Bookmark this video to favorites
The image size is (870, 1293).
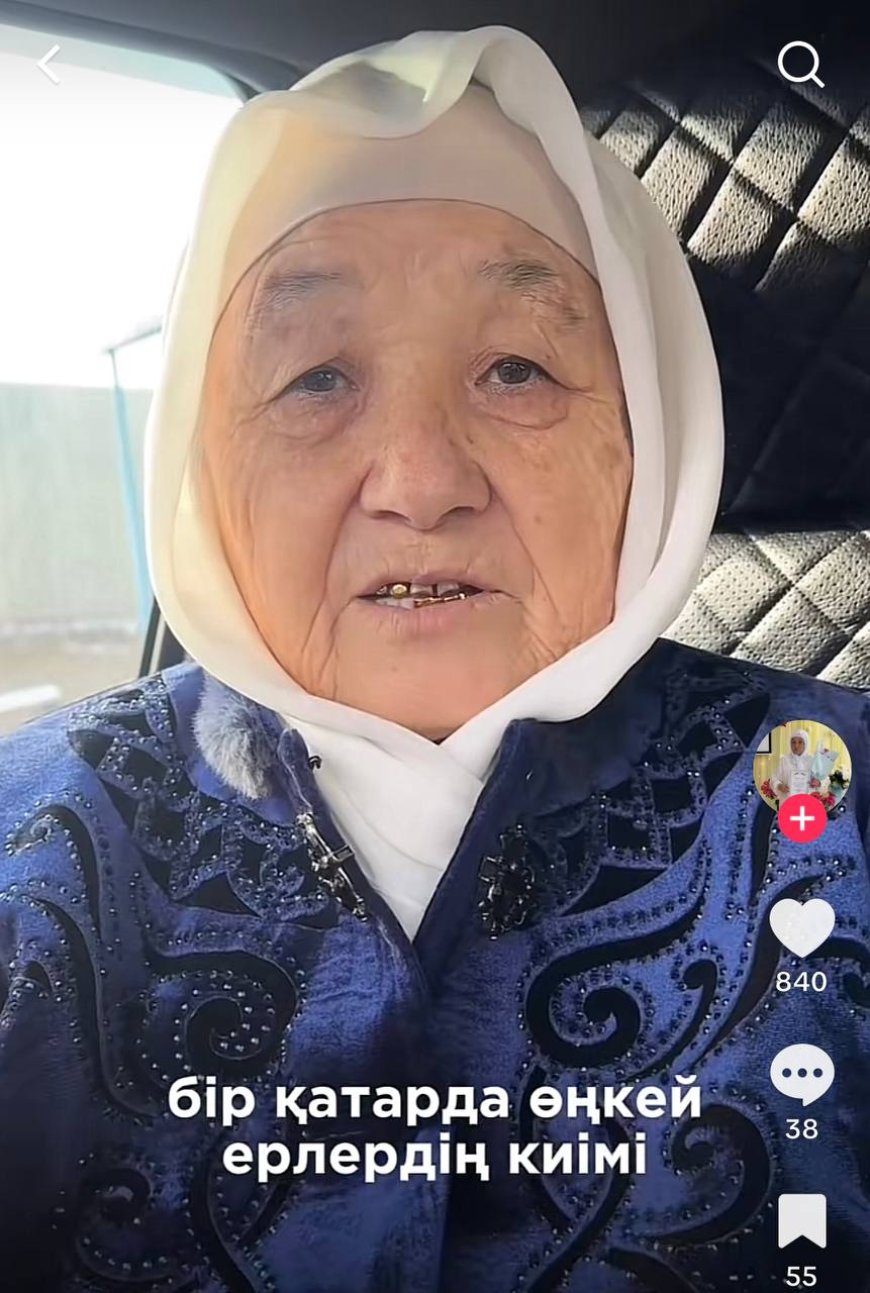(x=802, y=1221)
